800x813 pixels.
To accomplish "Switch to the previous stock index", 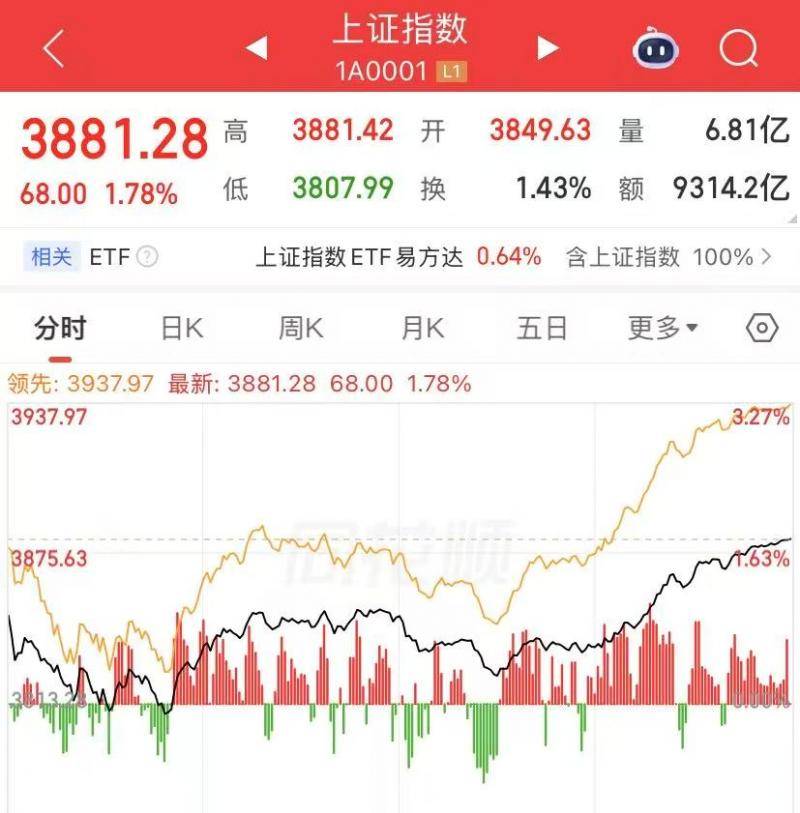I will (x=257, y=47).
